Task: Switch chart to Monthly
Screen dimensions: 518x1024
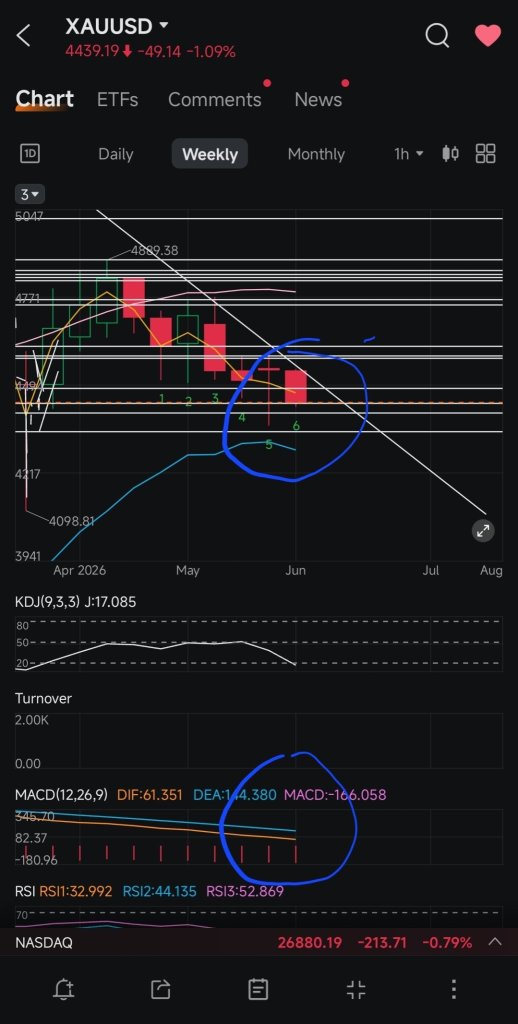Action: coord(316,154)
